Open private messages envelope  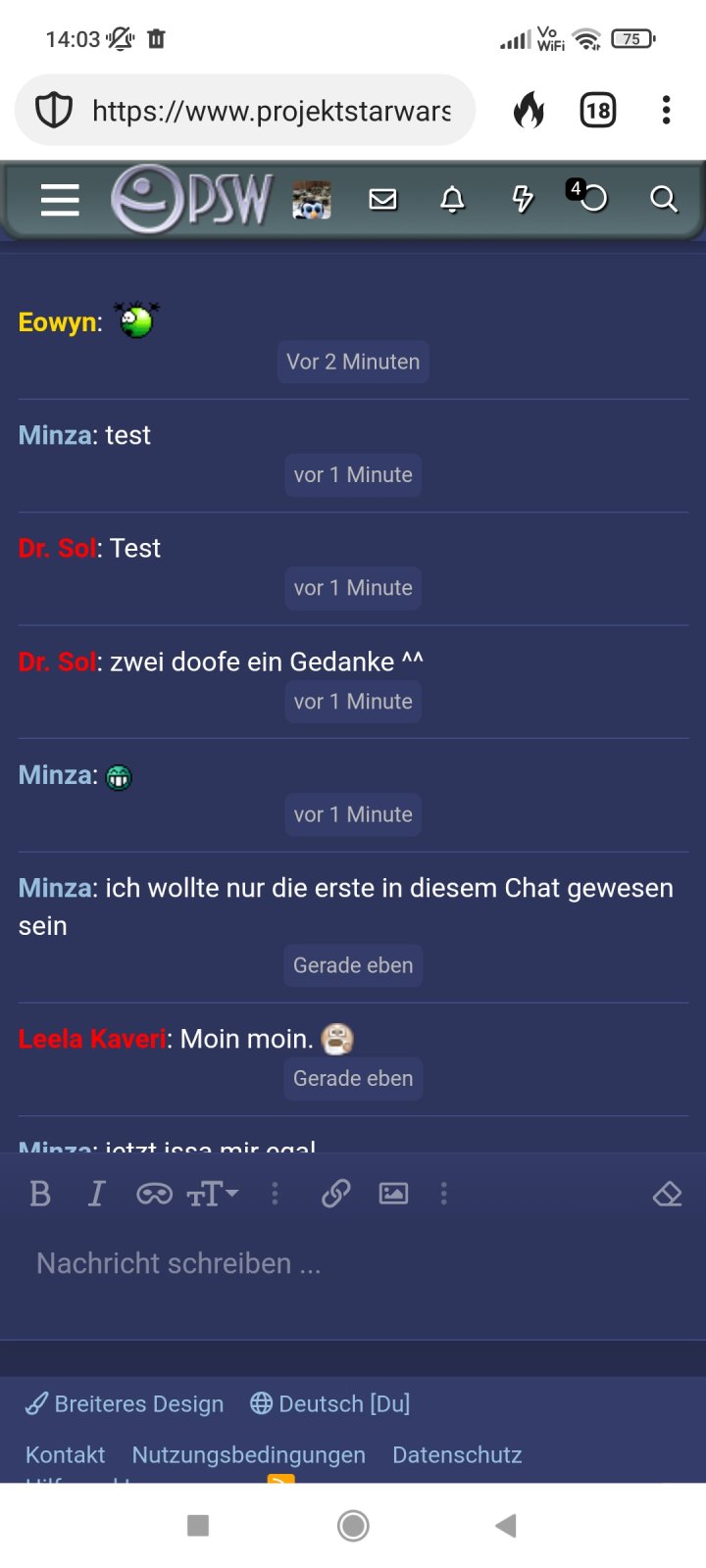pyautogui.click(x=382, y=200)
